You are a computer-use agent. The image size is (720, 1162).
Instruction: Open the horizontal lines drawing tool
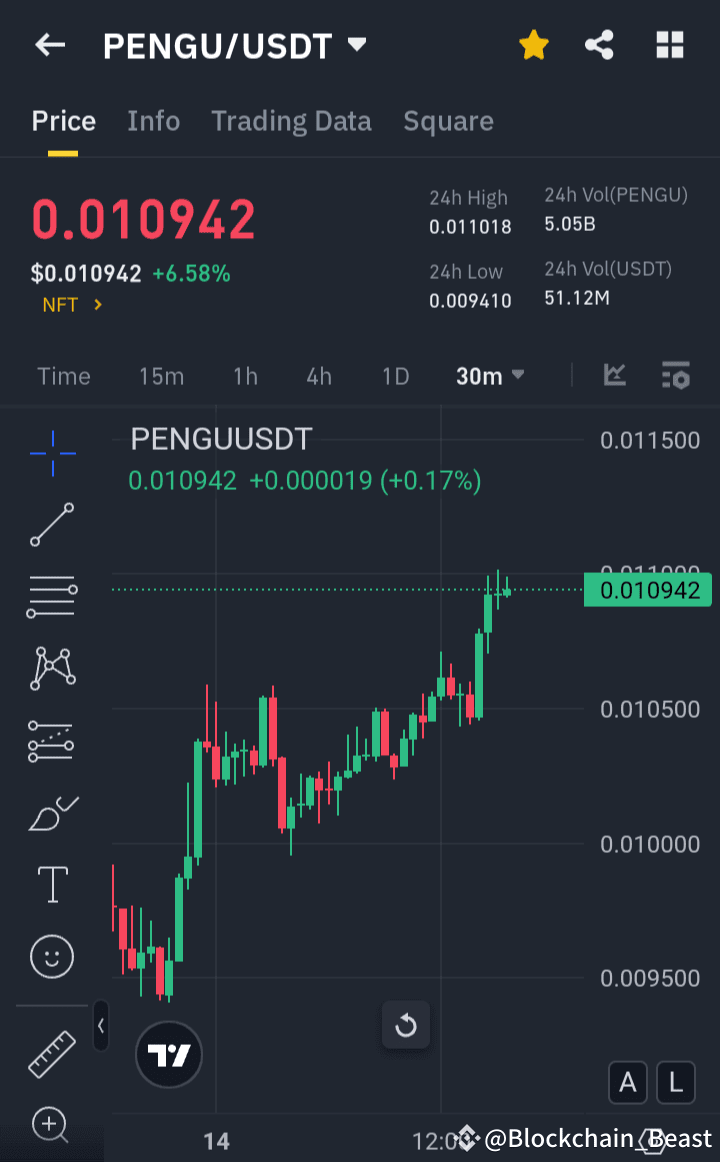[51, 596]
